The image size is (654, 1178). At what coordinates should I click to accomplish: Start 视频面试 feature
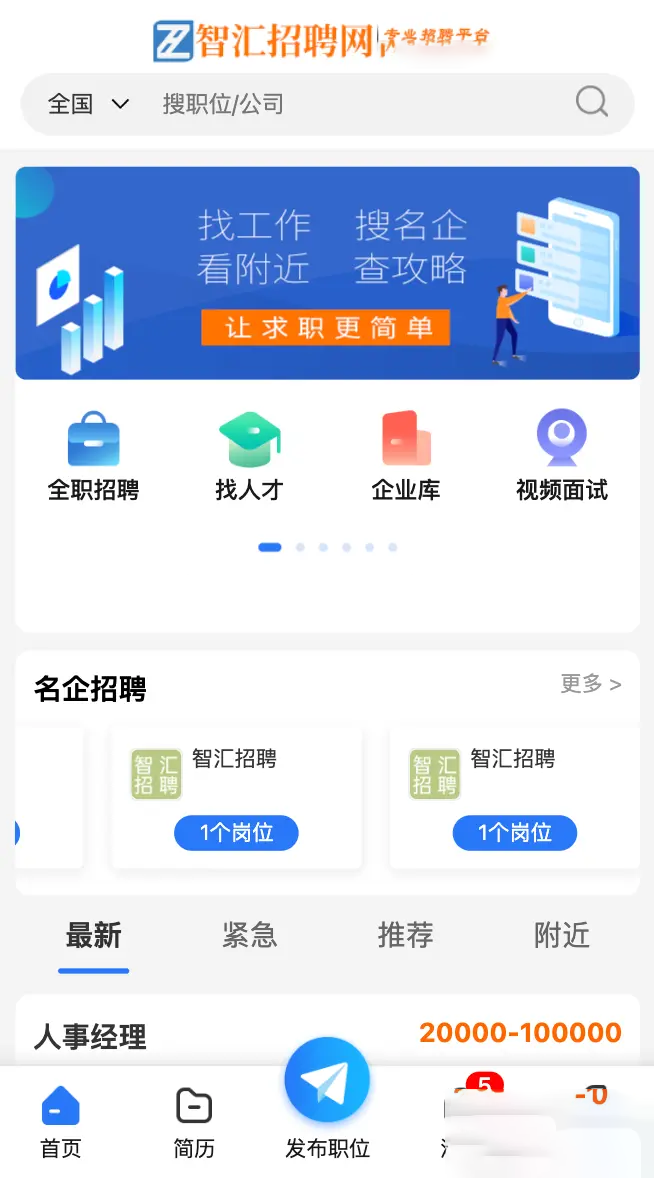[x=561, y=456]
